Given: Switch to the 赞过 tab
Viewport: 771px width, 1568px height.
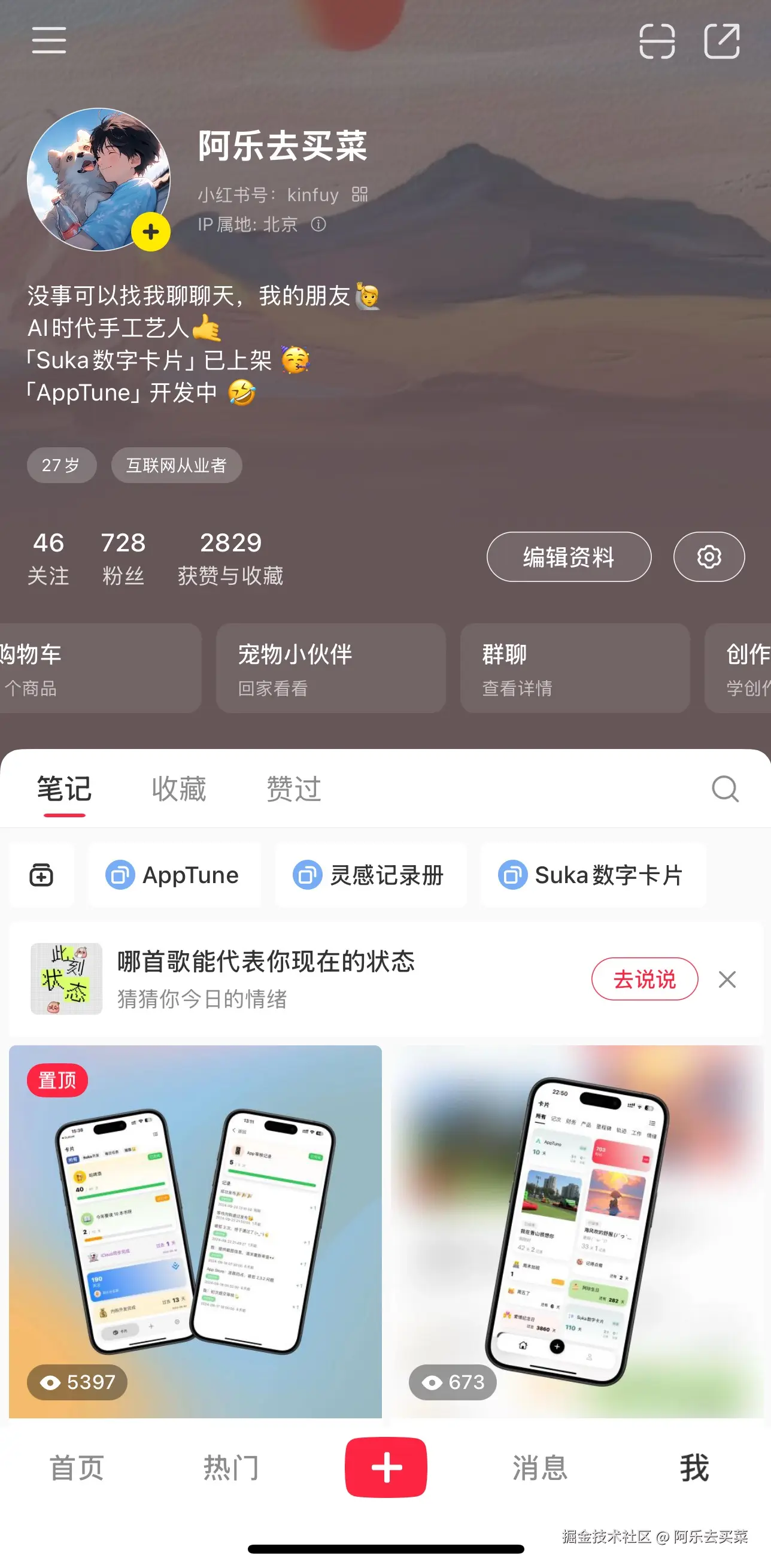Looking at the screenshot, I should [293, 789].
